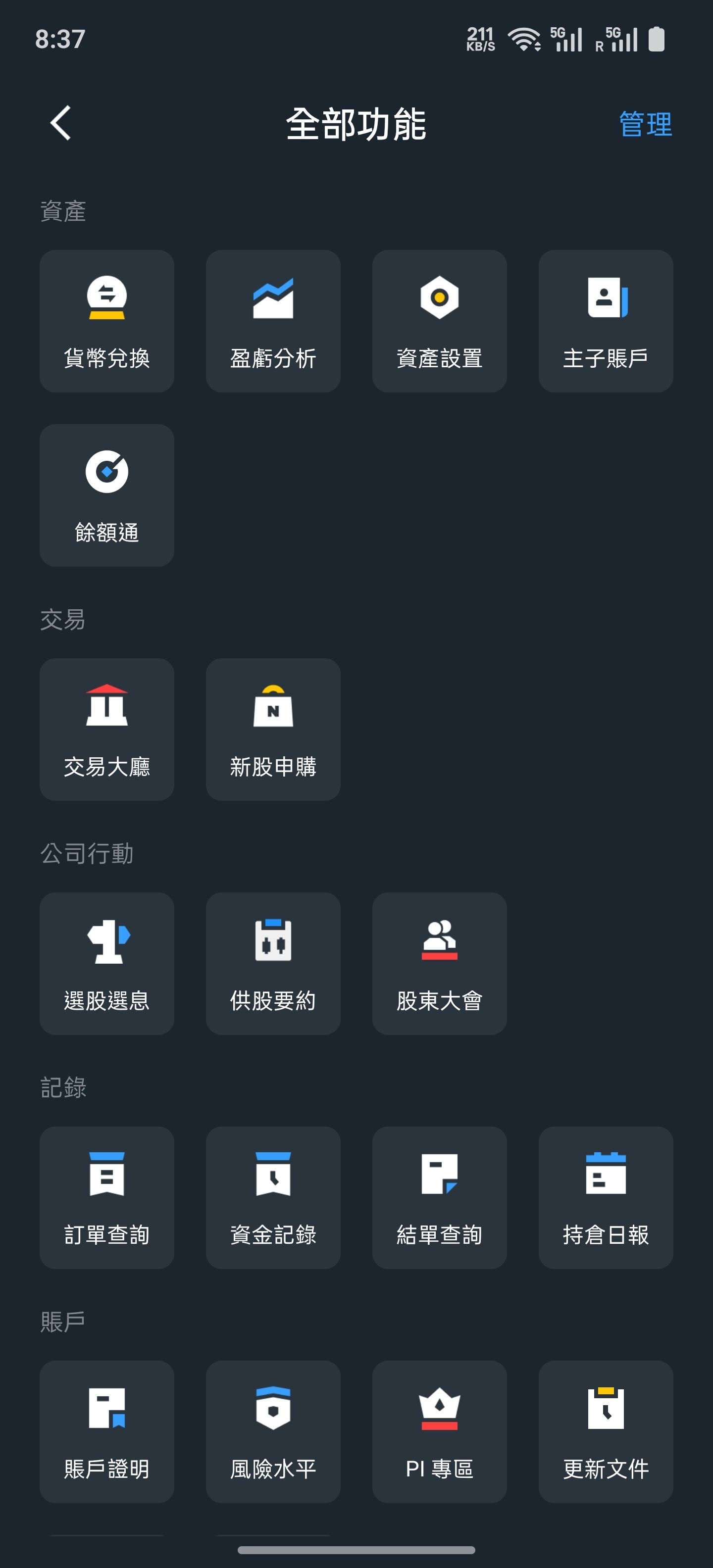Open 盈虧分析 profit and loss analysis
This screenshot has width=713, height=1568.
273,321
